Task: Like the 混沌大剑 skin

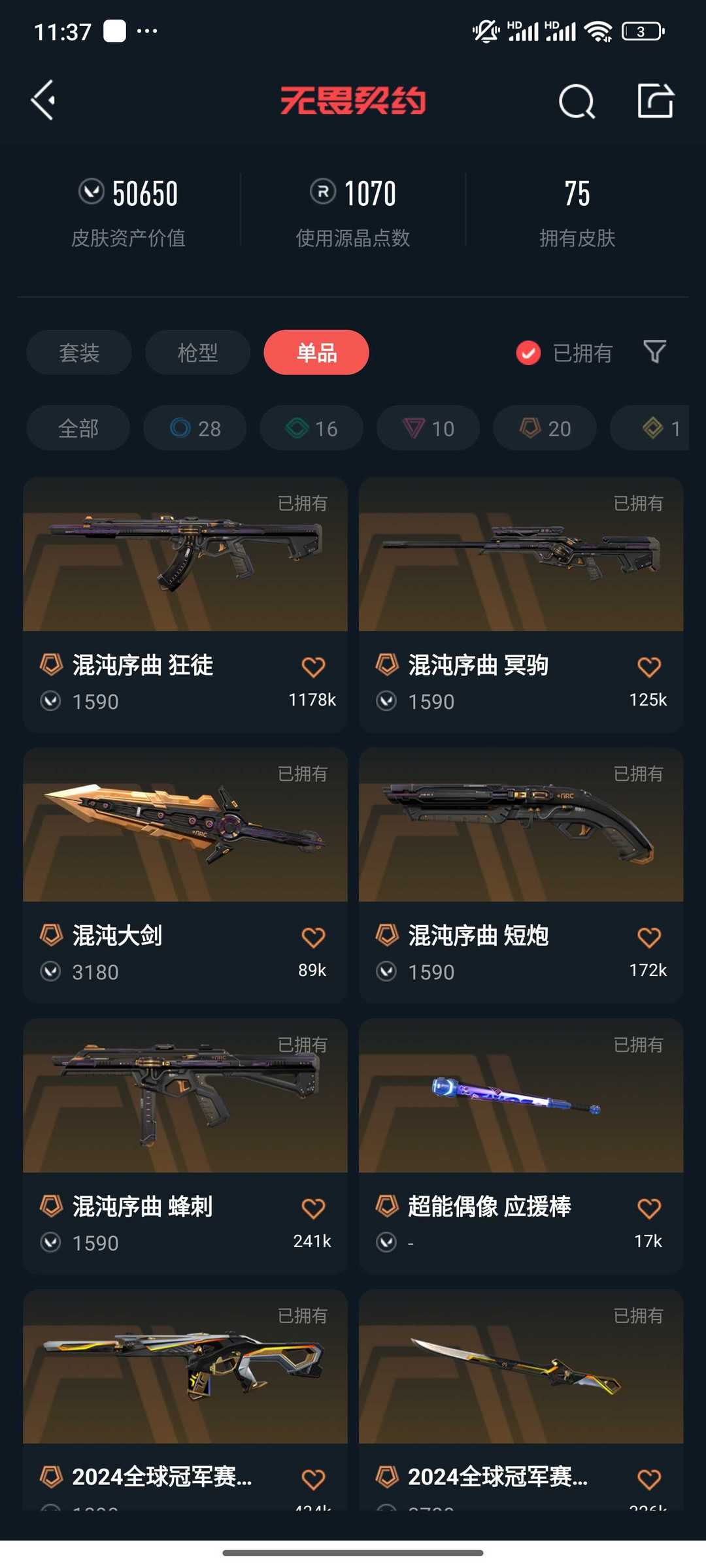Action: pos(313,938)
